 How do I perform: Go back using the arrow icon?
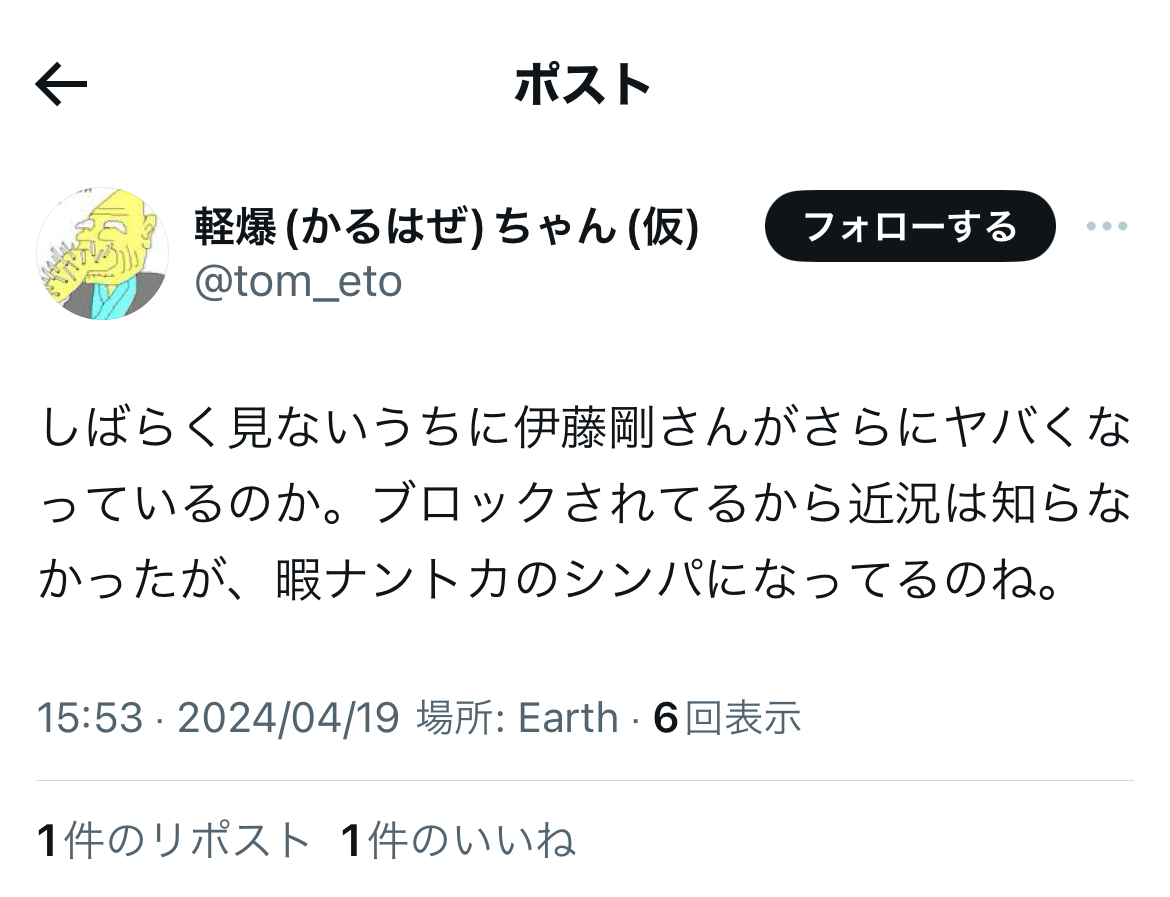click(x=61, y=84)
